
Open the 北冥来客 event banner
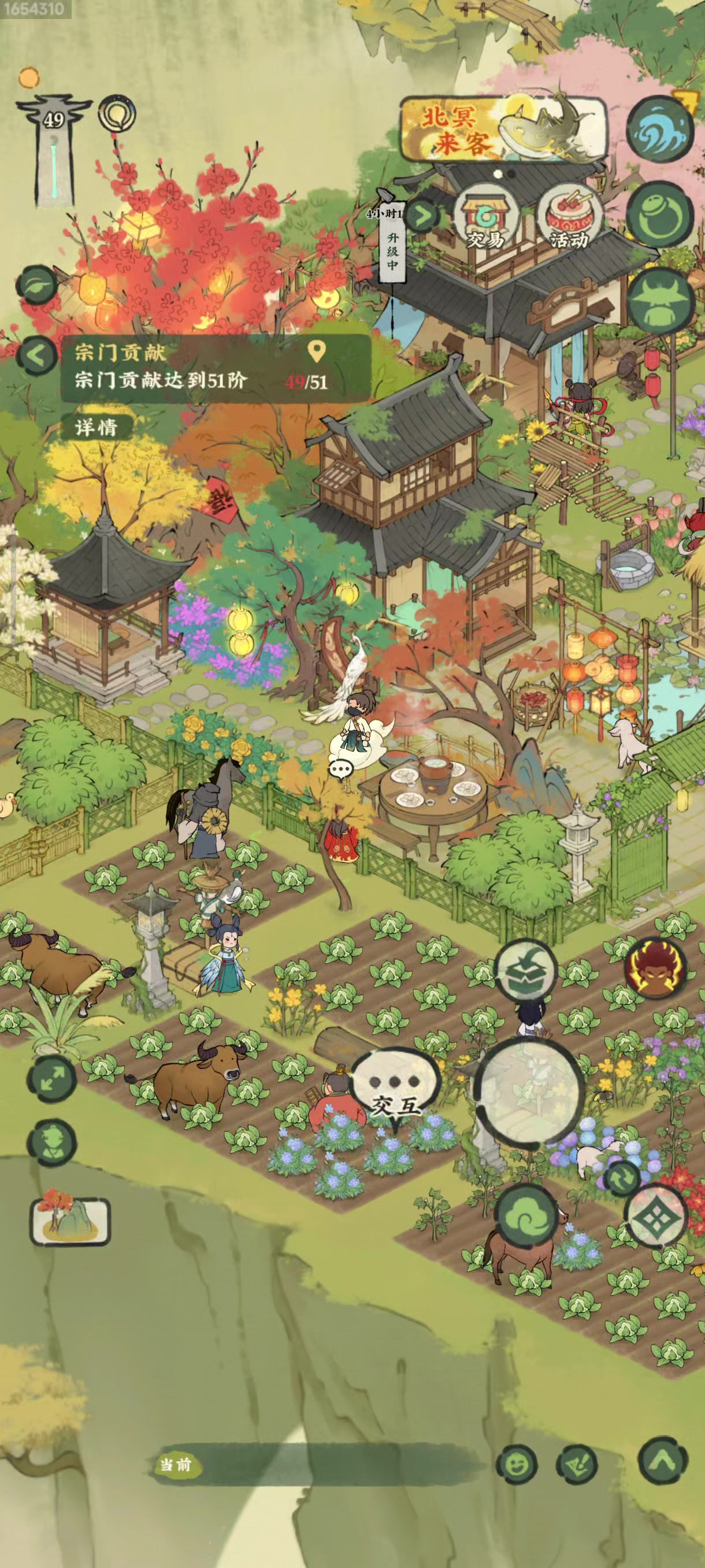coord(502,130)
